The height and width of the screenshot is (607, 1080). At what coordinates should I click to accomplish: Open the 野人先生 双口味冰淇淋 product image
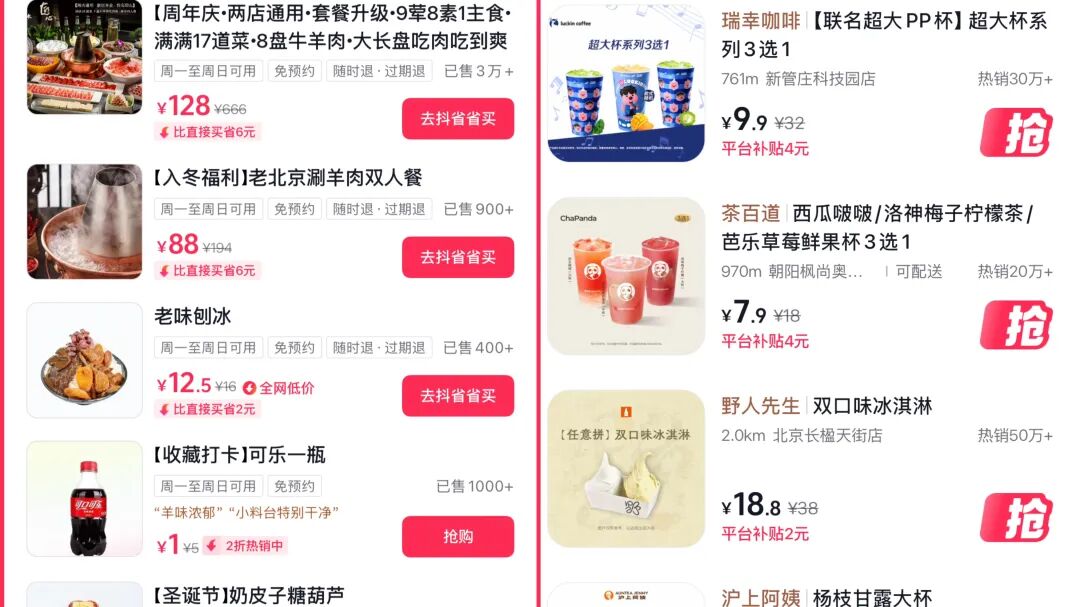tap(626, 468)
